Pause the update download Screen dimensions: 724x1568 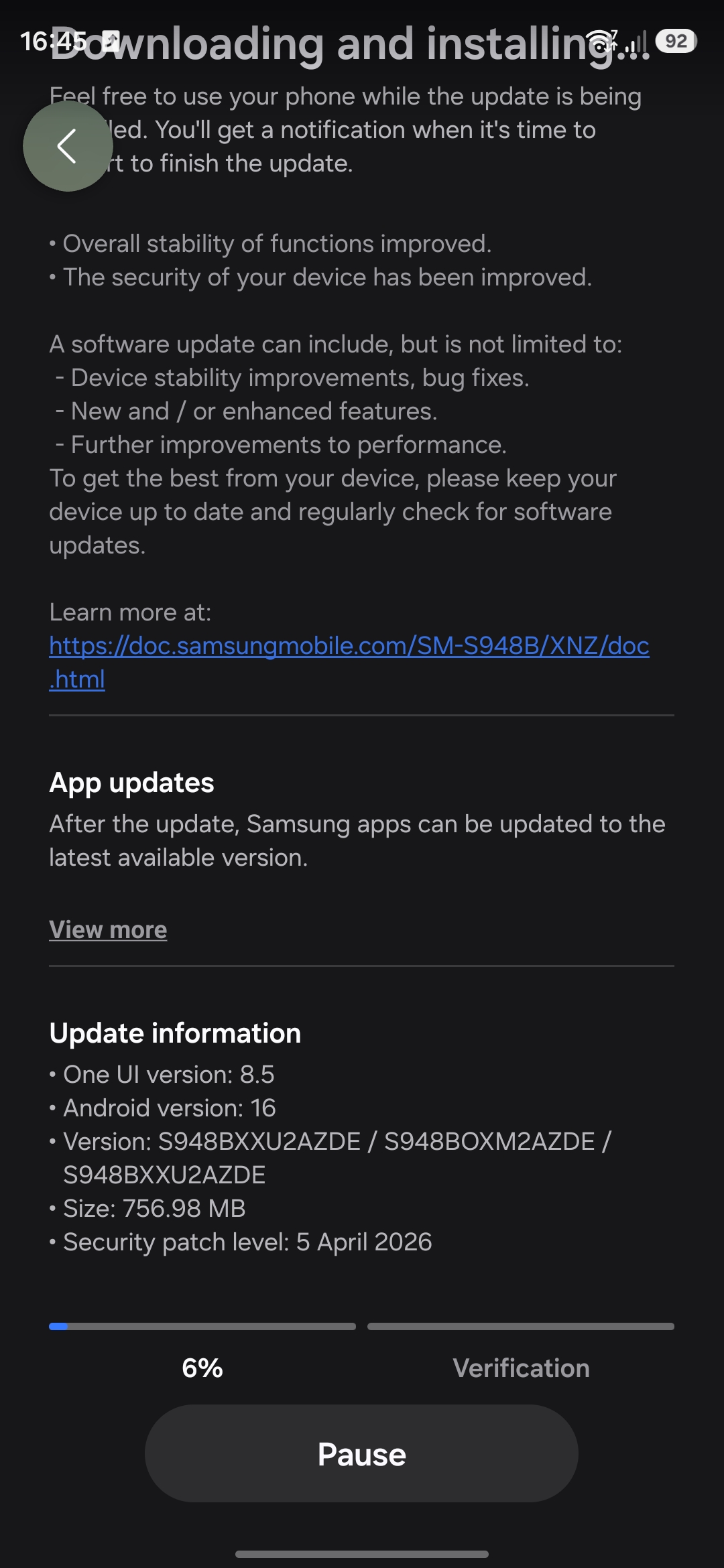coord(361,1454)
